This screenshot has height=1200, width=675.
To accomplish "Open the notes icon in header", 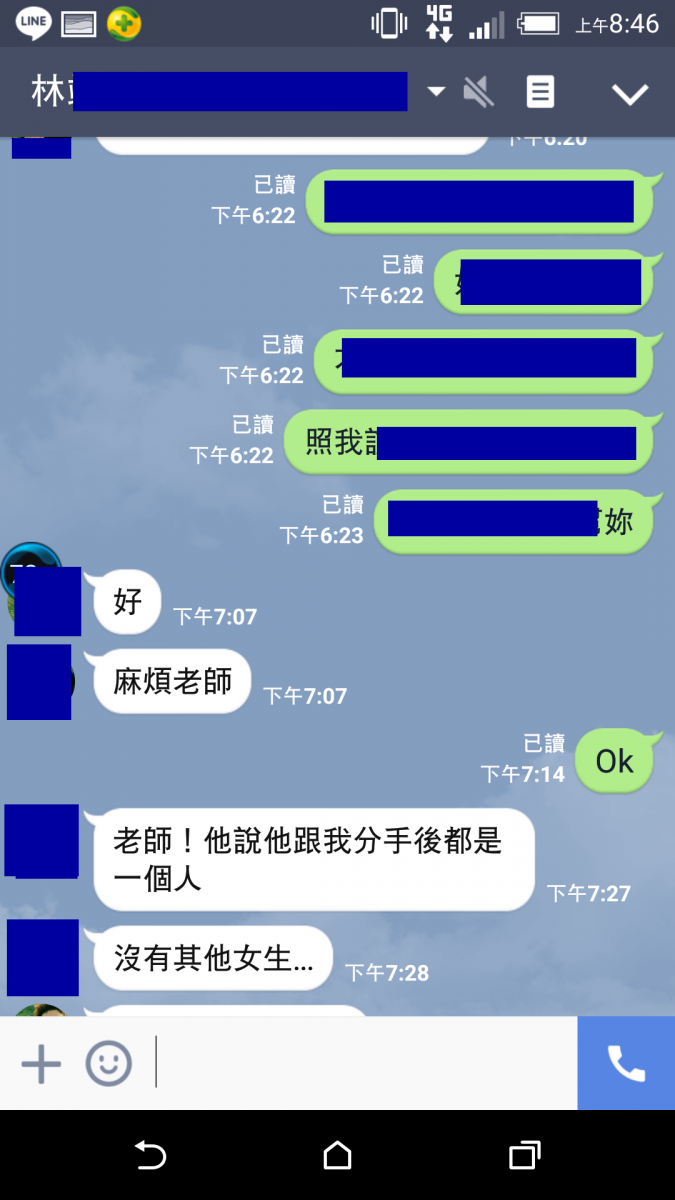I will click(x=540, y=93).
